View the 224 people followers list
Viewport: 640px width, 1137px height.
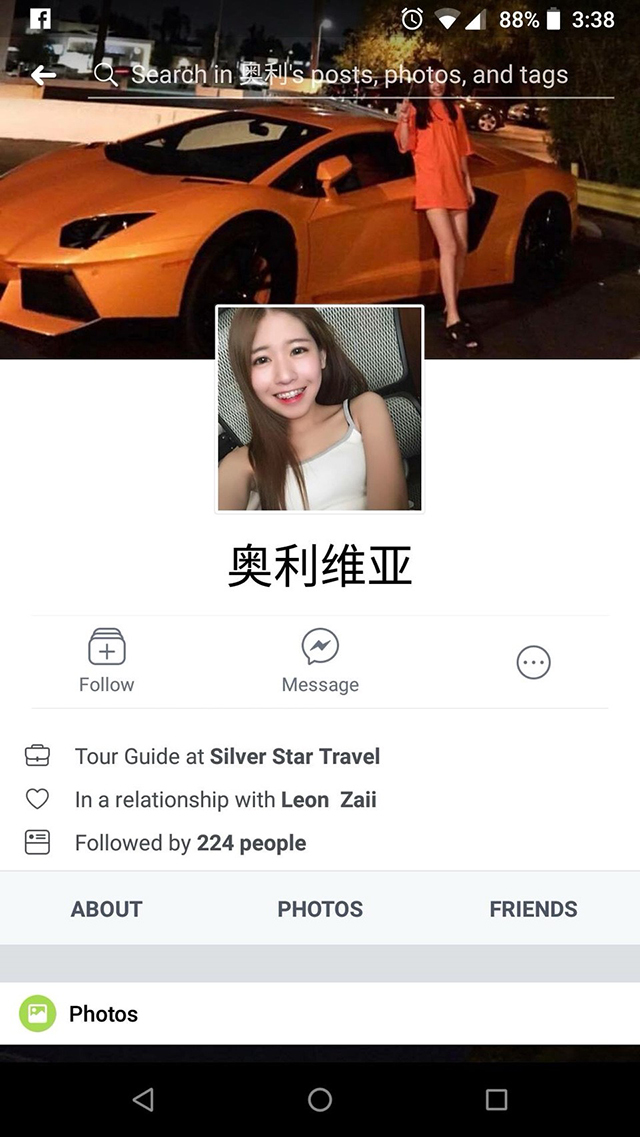point(251,843)
